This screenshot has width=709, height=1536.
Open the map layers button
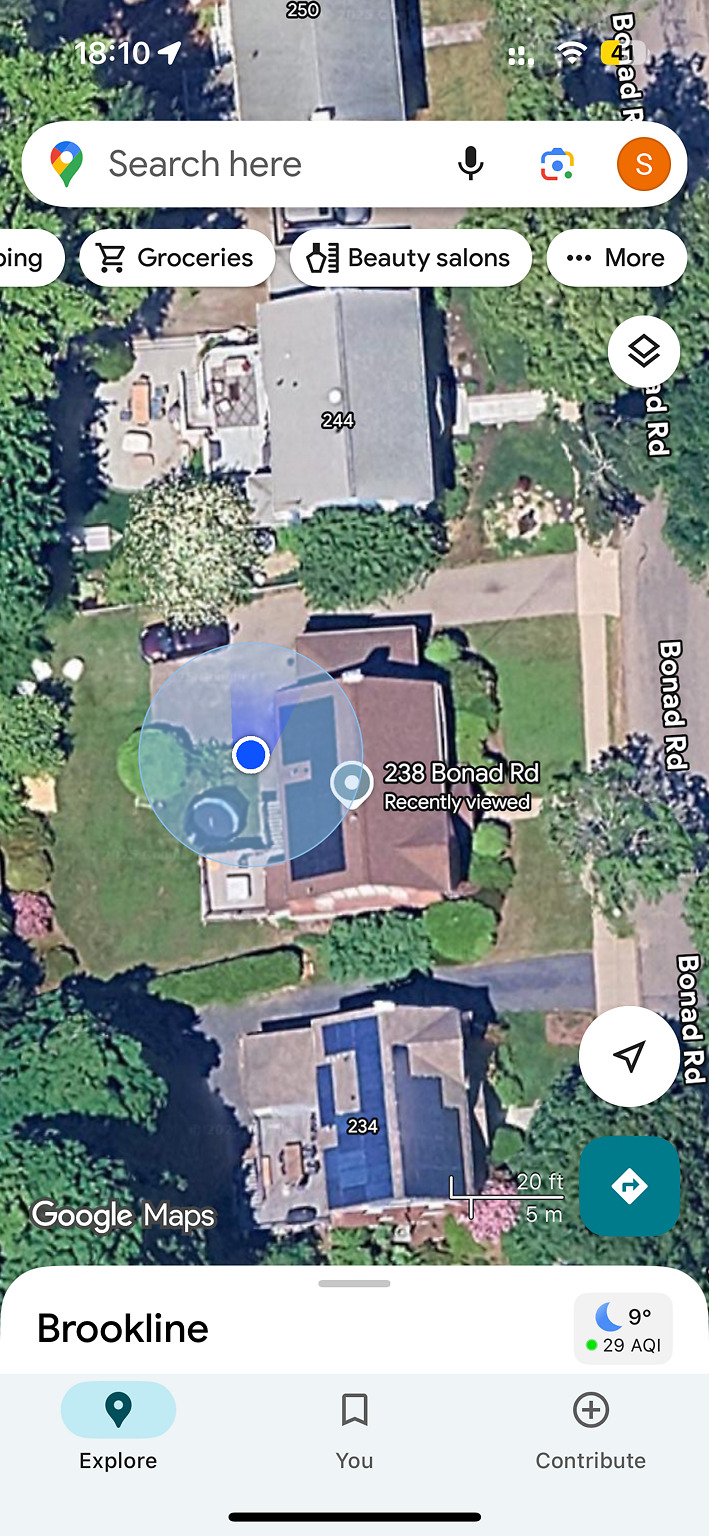point(644,351)
